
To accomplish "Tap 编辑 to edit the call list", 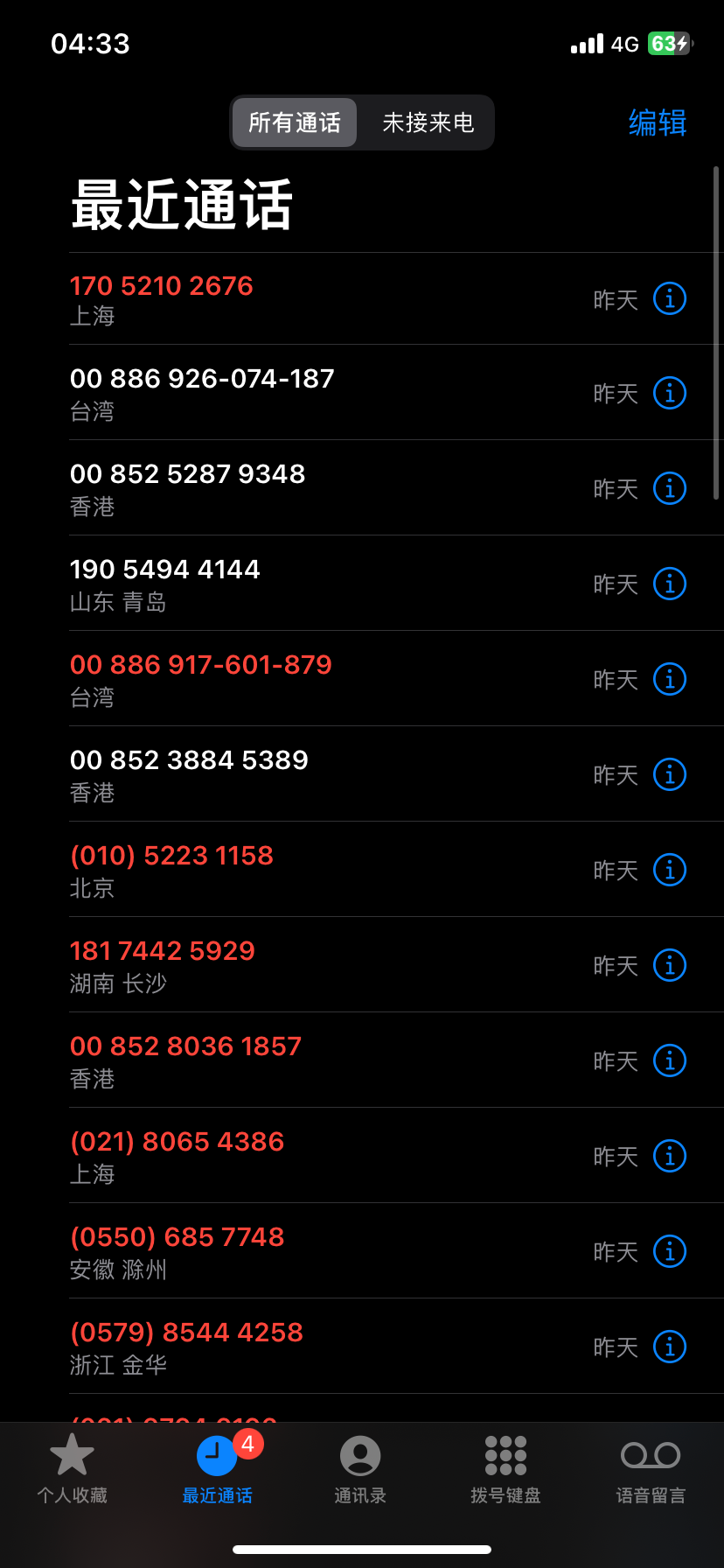I will pos(658,122).
